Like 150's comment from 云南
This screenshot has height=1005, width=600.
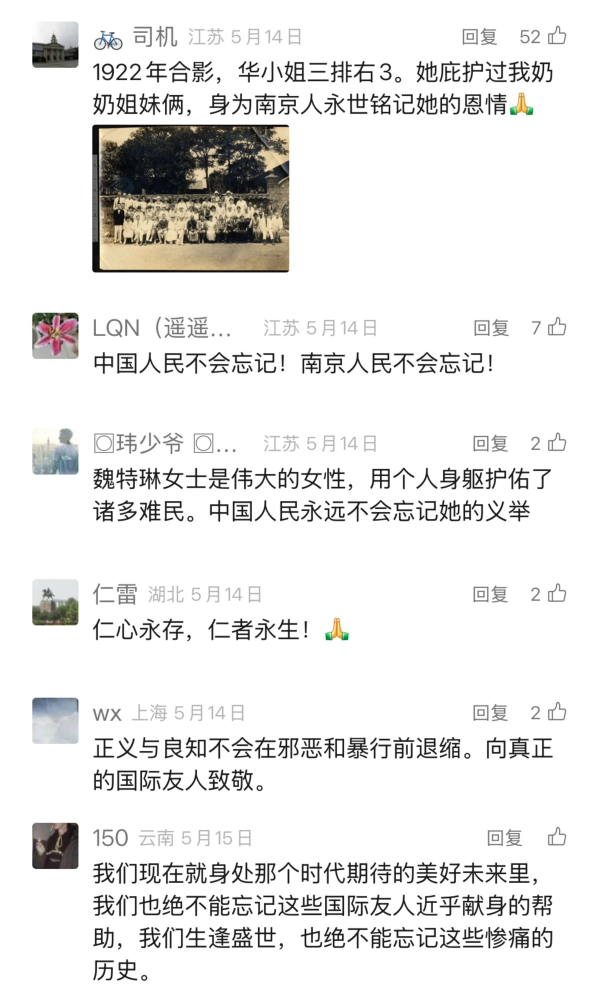click(x=556, y=837)
